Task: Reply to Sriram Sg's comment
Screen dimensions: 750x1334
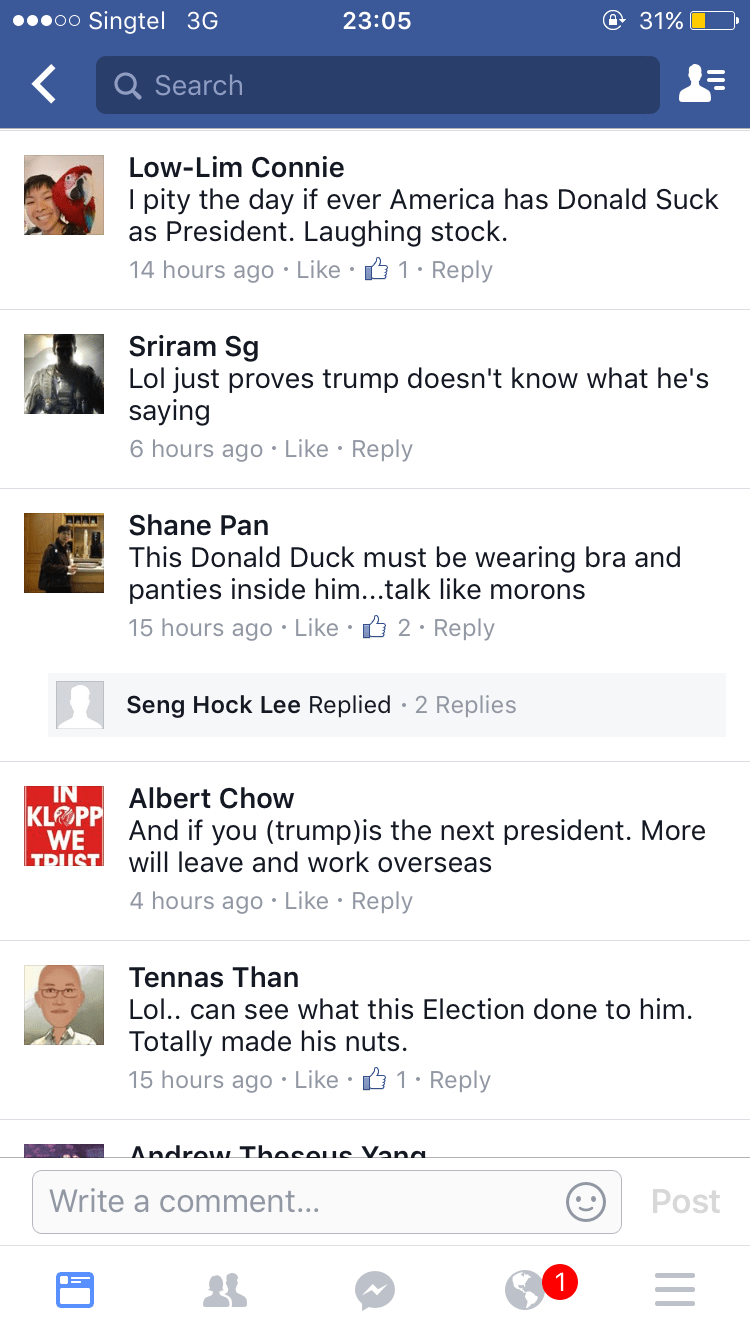Action: pyautogui.click(x=382, y=449)
